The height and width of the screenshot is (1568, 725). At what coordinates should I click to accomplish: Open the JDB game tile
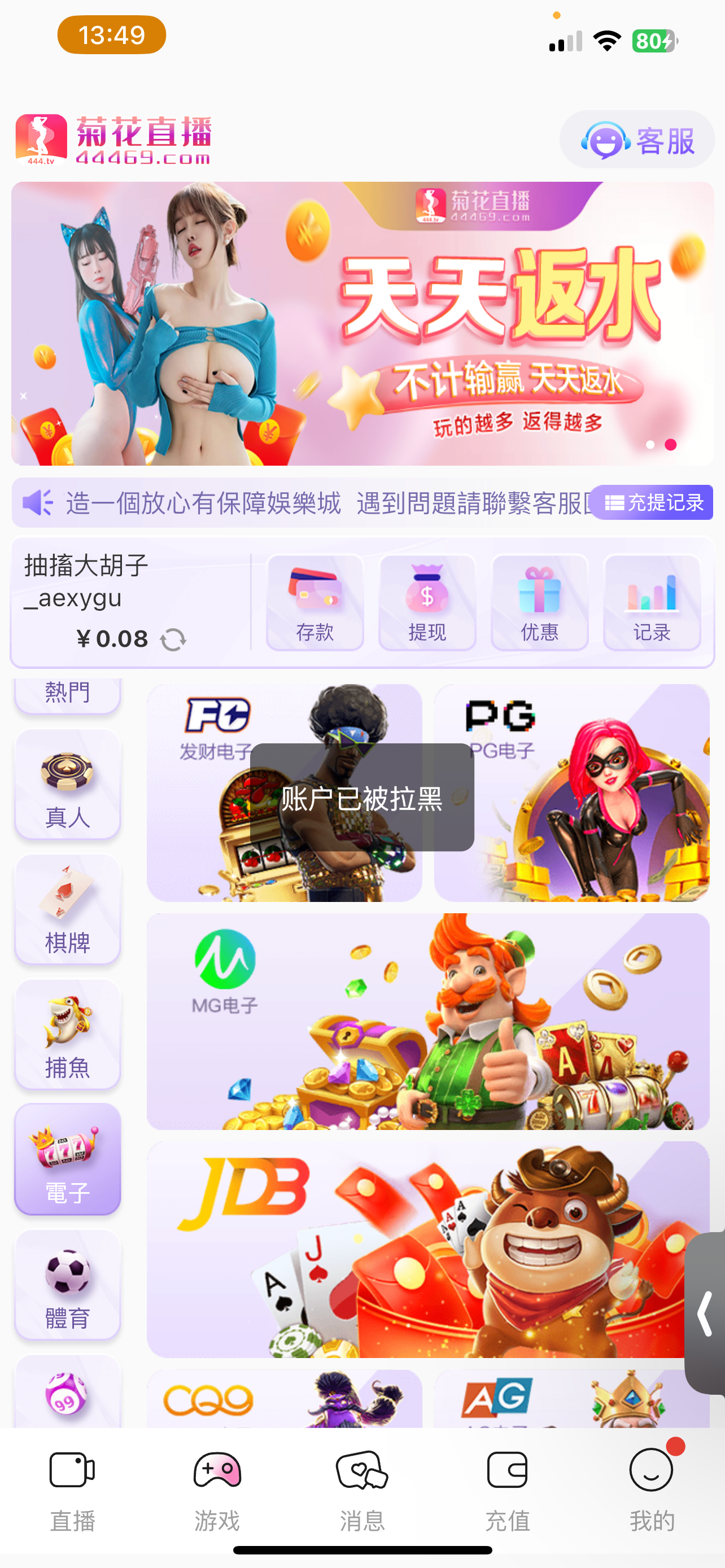click(x=414, y=1249)
